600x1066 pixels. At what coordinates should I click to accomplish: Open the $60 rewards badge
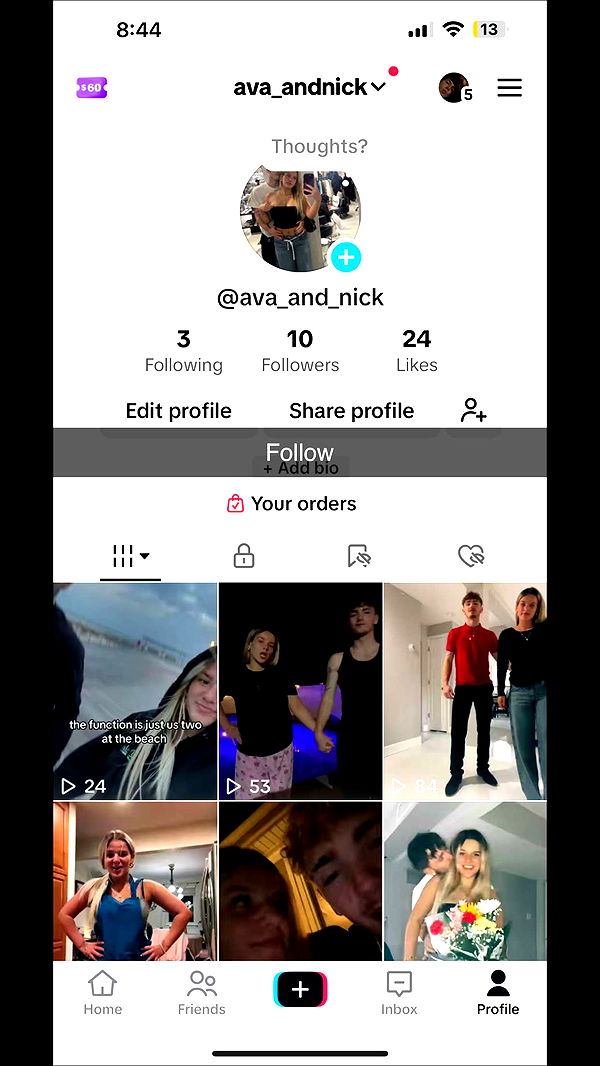(92, 88)
